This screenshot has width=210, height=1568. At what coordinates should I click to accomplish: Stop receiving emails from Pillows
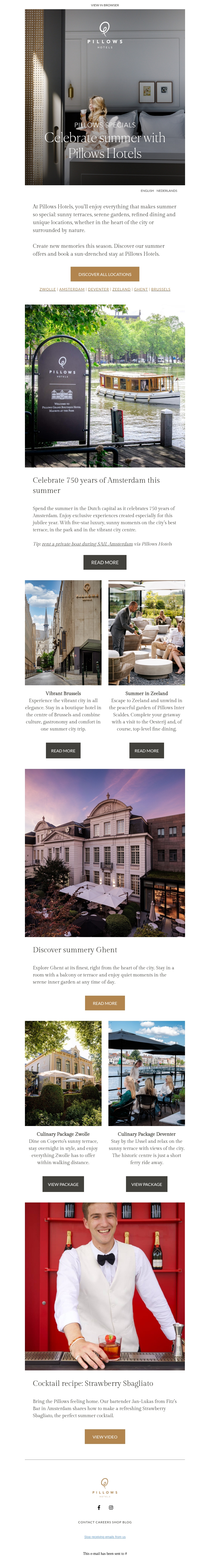pos(105,1536)
